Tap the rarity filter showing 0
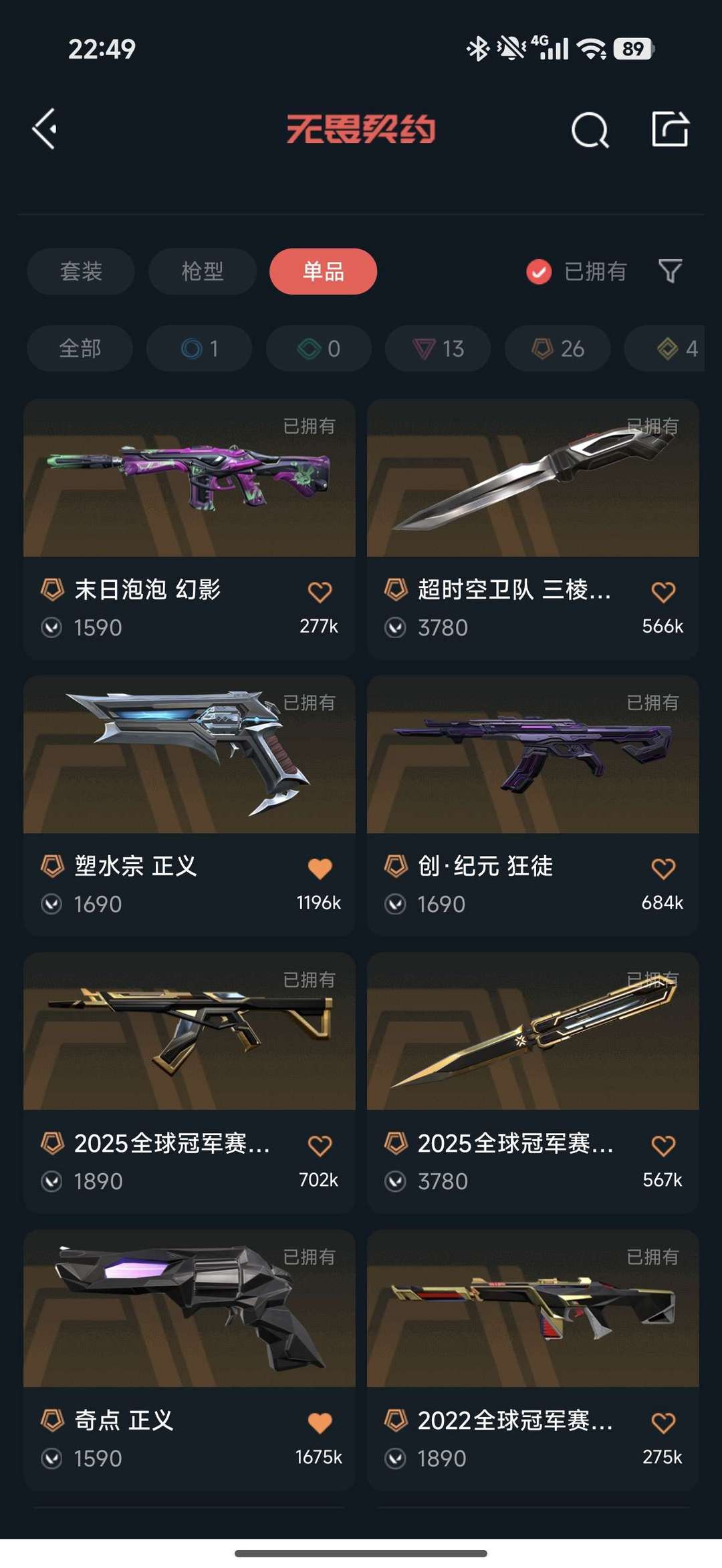This screenshot has width=722, height=1568. click(318, 348)
